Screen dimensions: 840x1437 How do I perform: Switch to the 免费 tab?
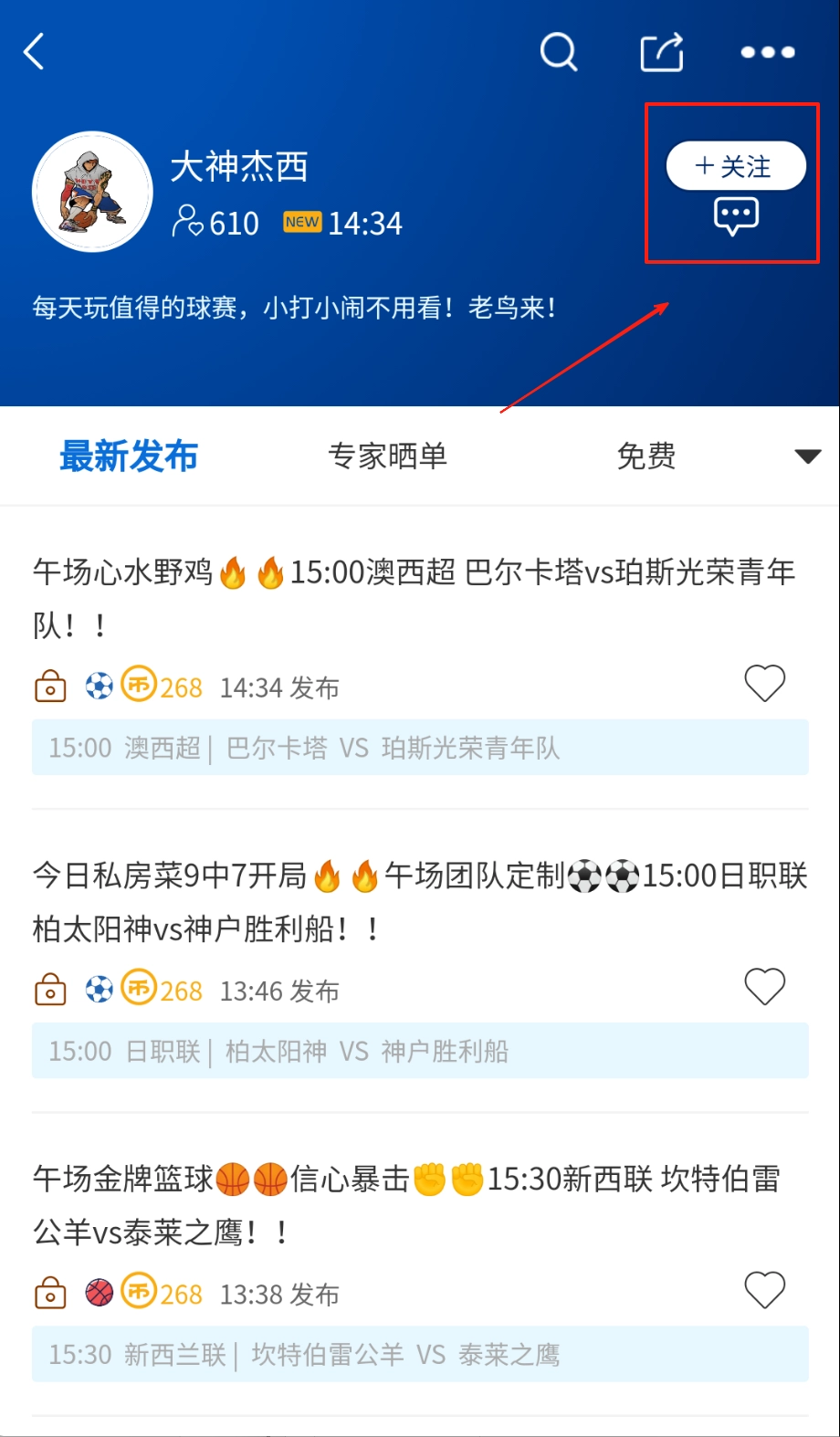pyautogui.click(x=646, y=456)
